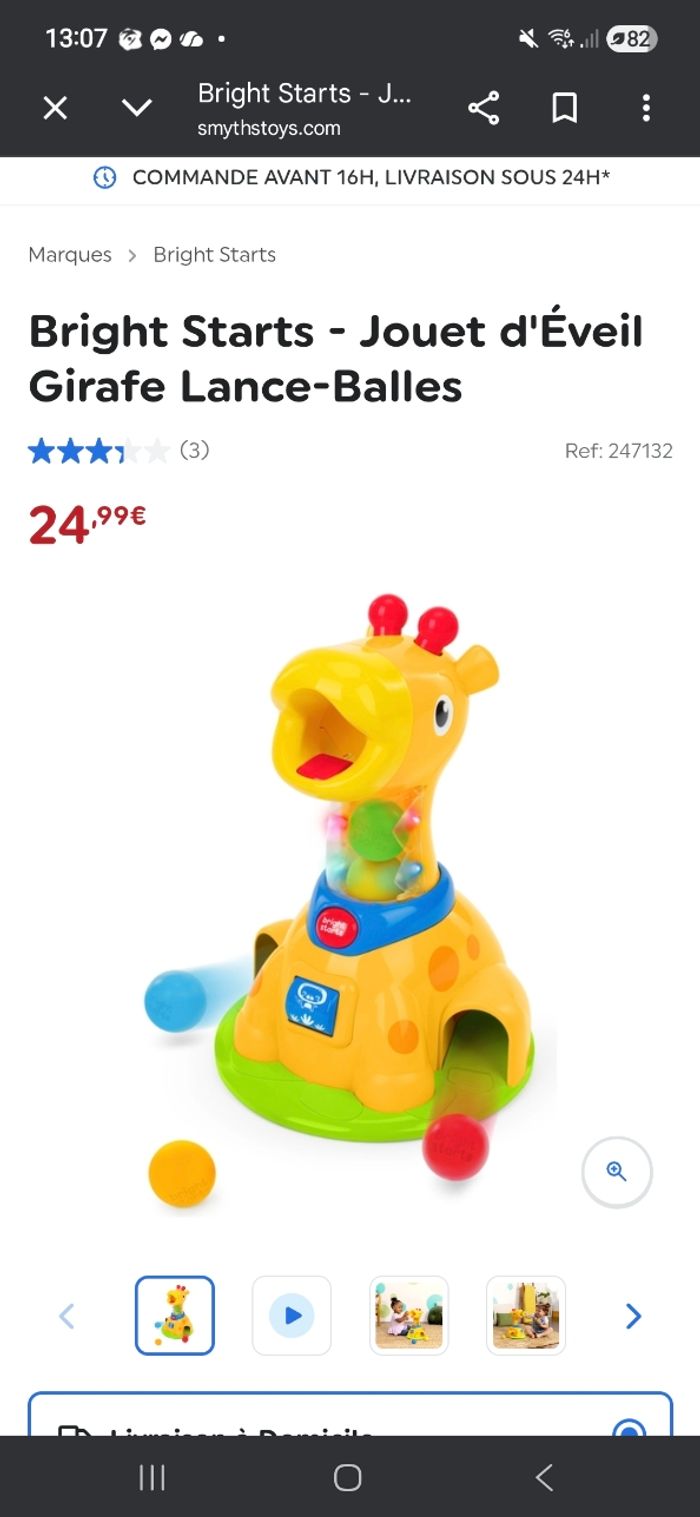View the 3 customer reviews
The width and height of the screenshot is (700, 1517).
point(194,451)
